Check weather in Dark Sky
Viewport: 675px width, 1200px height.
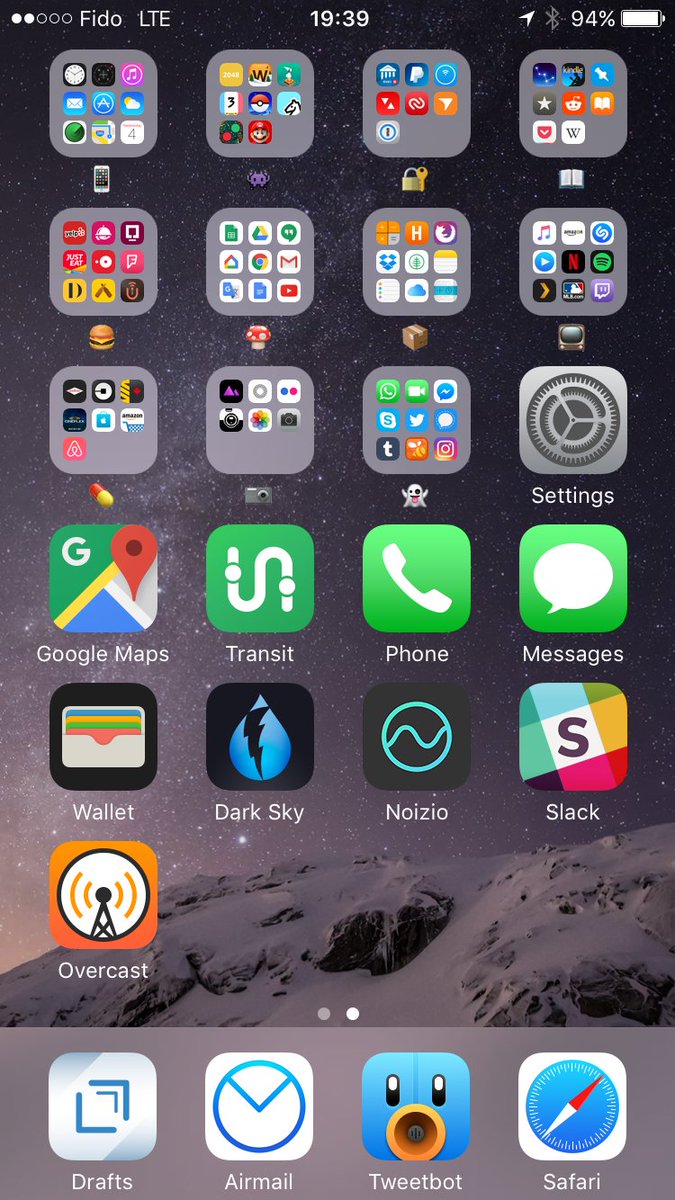pos(260,737)
